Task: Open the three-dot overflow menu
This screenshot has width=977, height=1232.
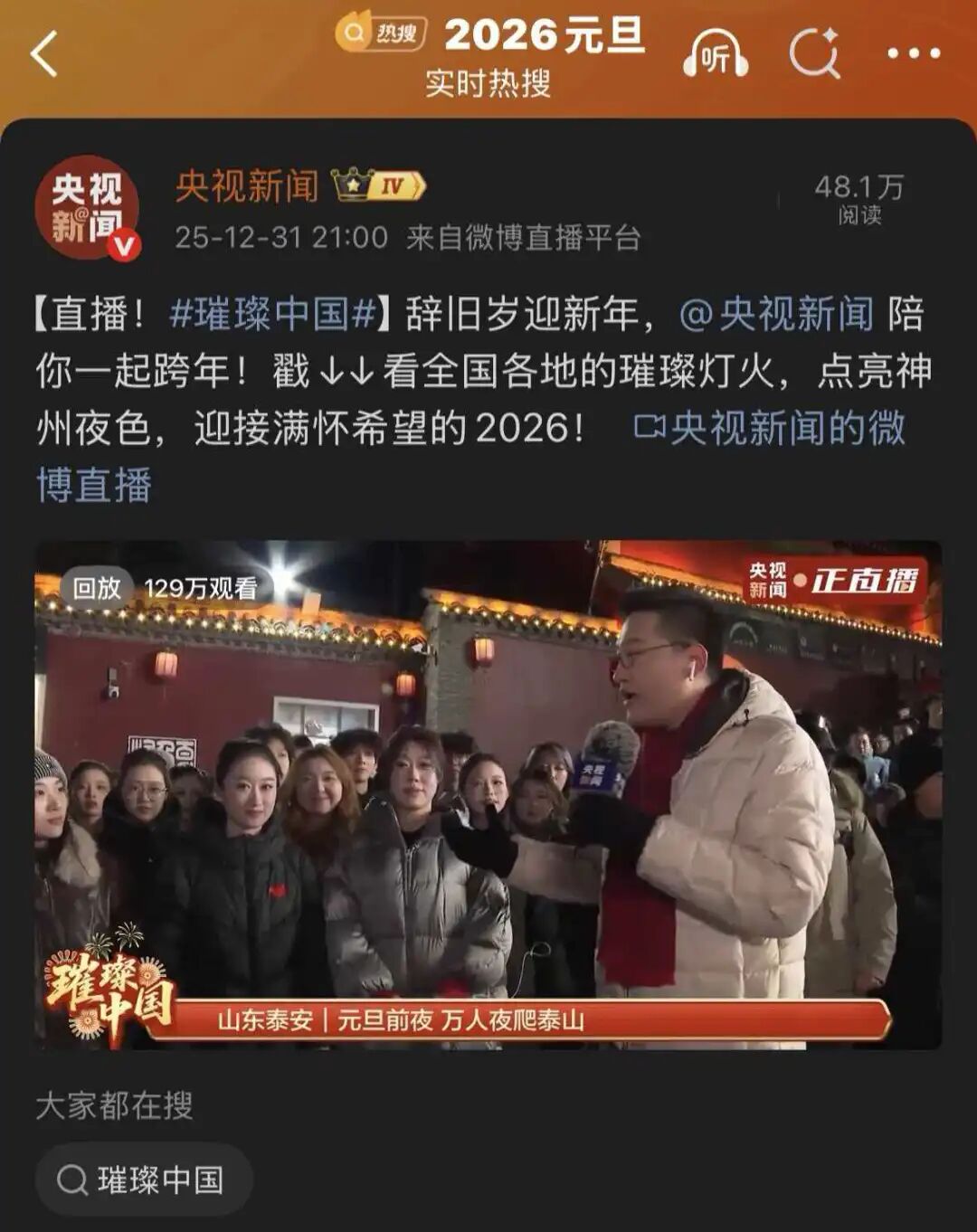Action: point(913,54)
